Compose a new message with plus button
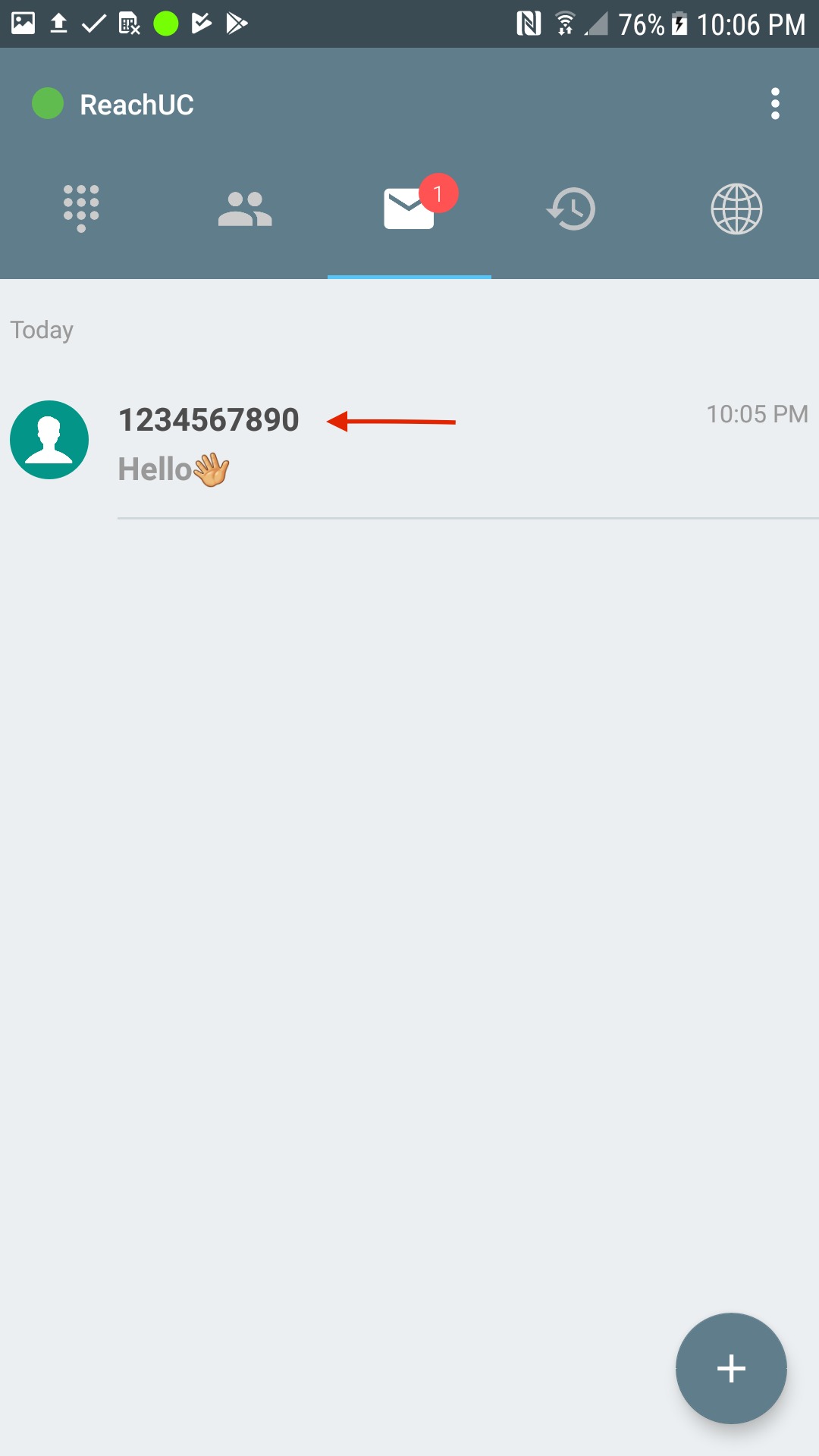 731,1368
